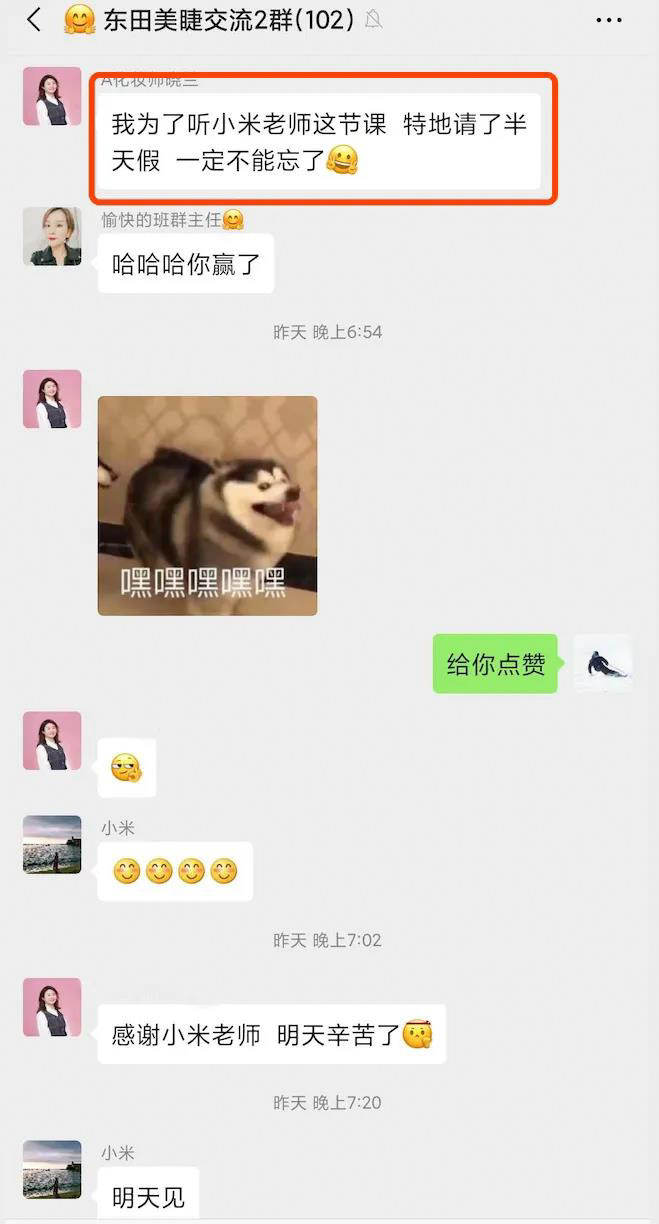Image resolution: width=659 pixels, height=1224 pixels.
Task: Go back from the group chat
Action: 34,19
